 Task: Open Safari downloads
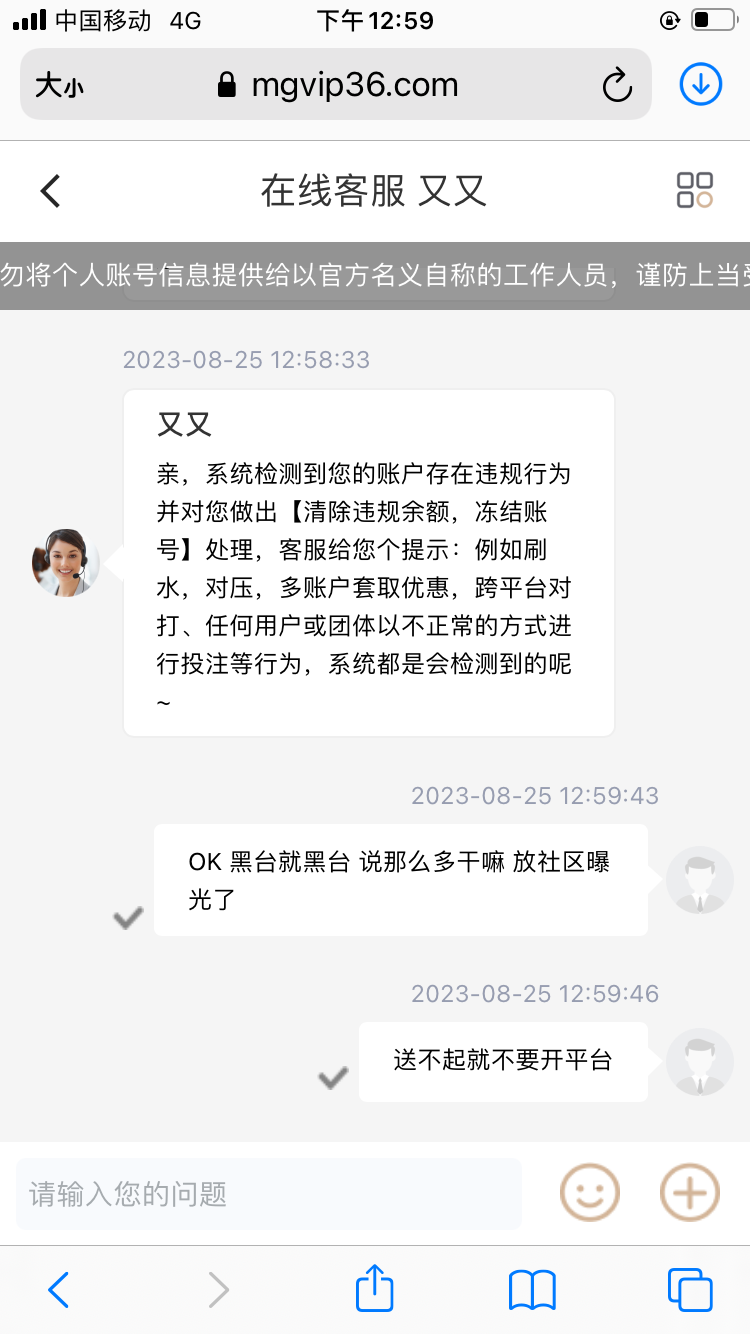point(701,85)
